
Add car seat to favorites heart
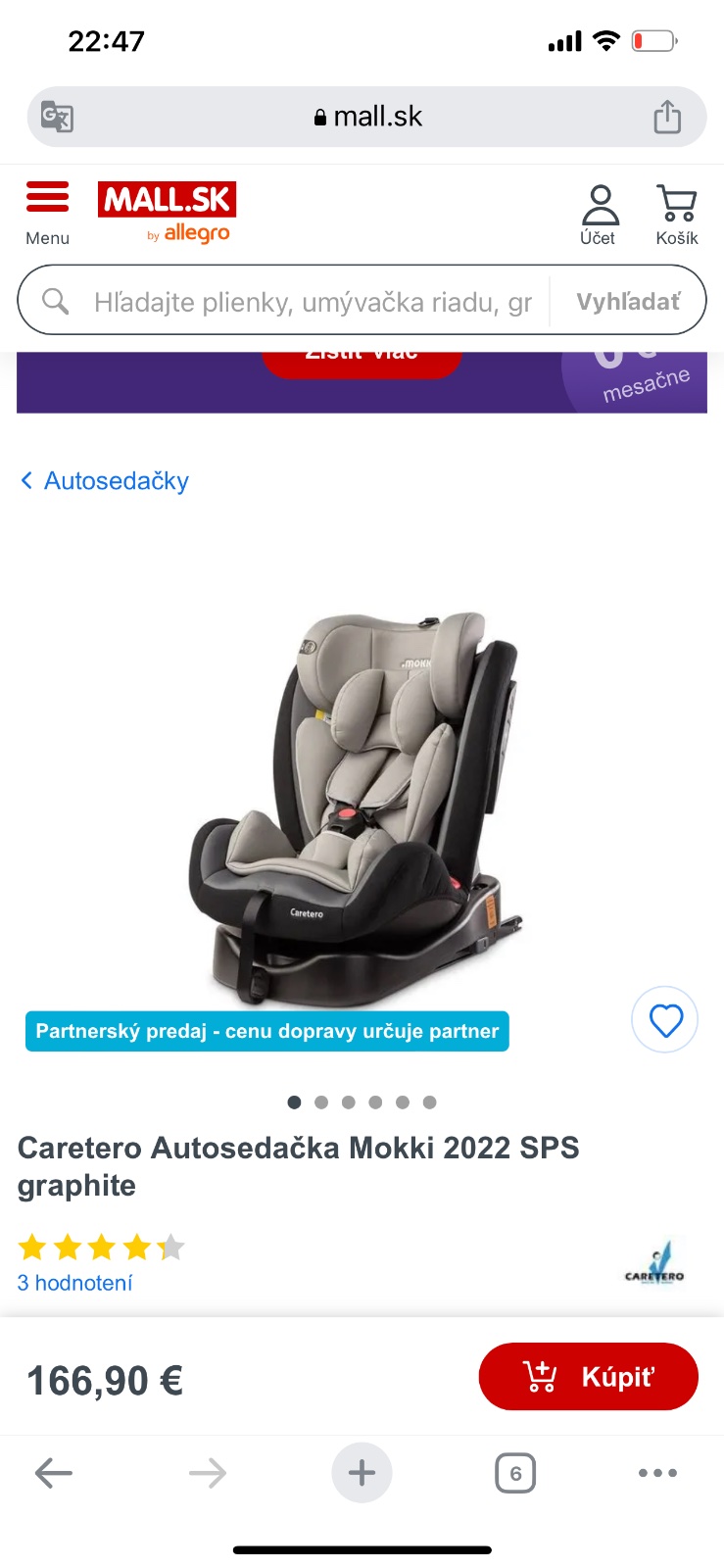pyautogui.click(x=665, y=1020)
